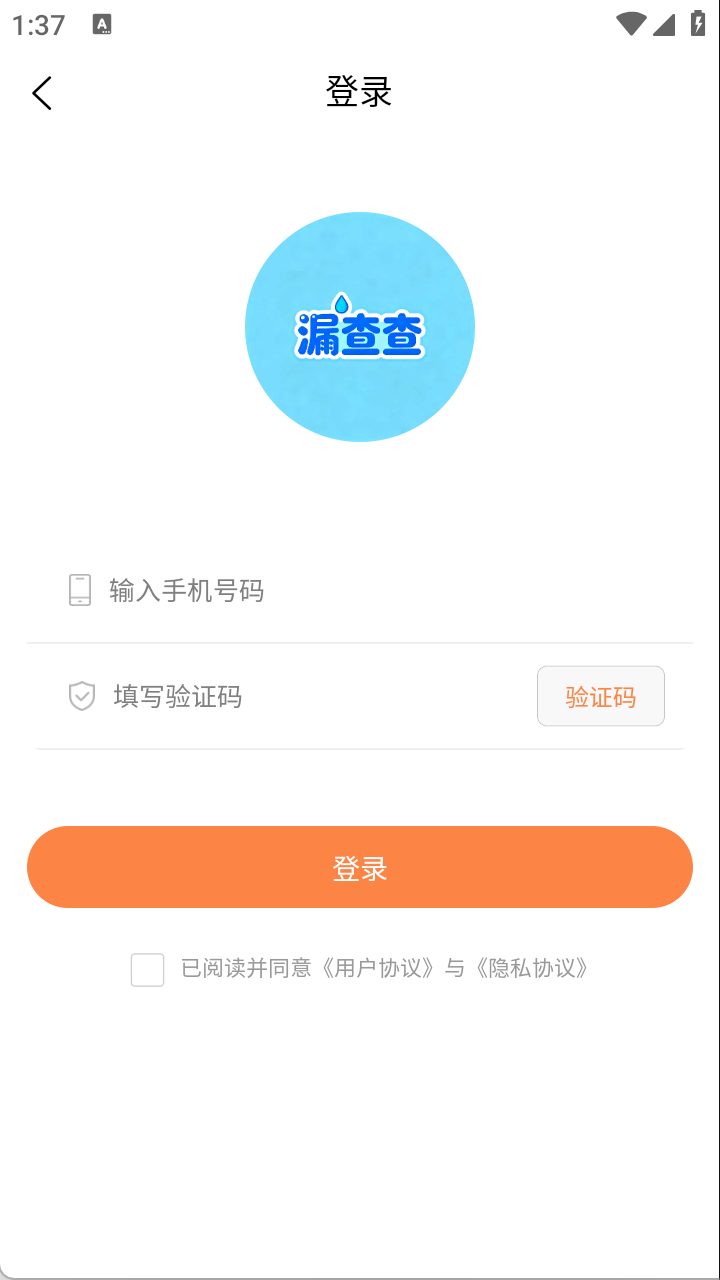Click the back arrow to exit login
The height and width of the screenshot is (1280, 720).
pyautogui.click(x=41, y=92)
